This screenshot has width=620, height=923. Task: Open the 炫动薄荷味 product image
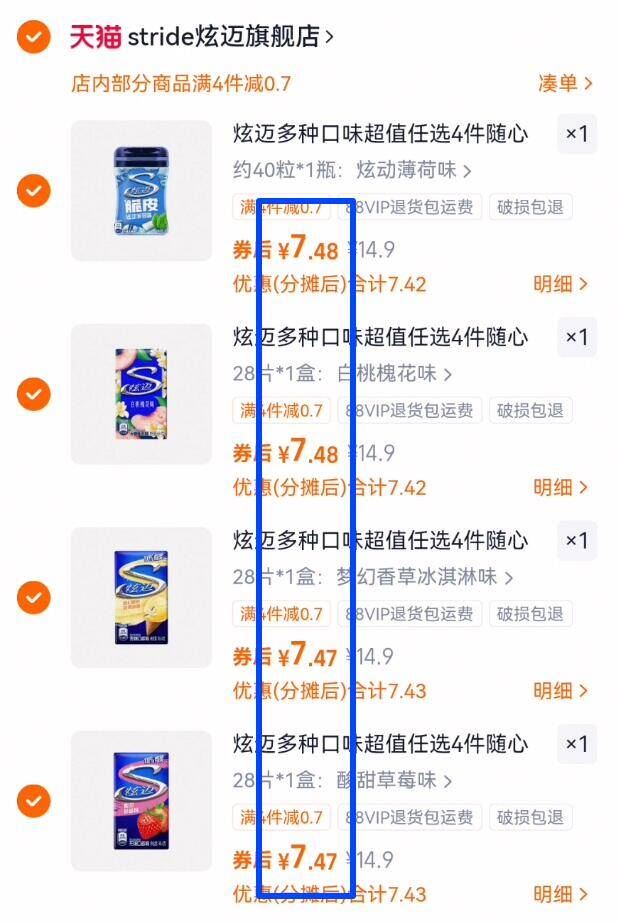pos(141,190)
